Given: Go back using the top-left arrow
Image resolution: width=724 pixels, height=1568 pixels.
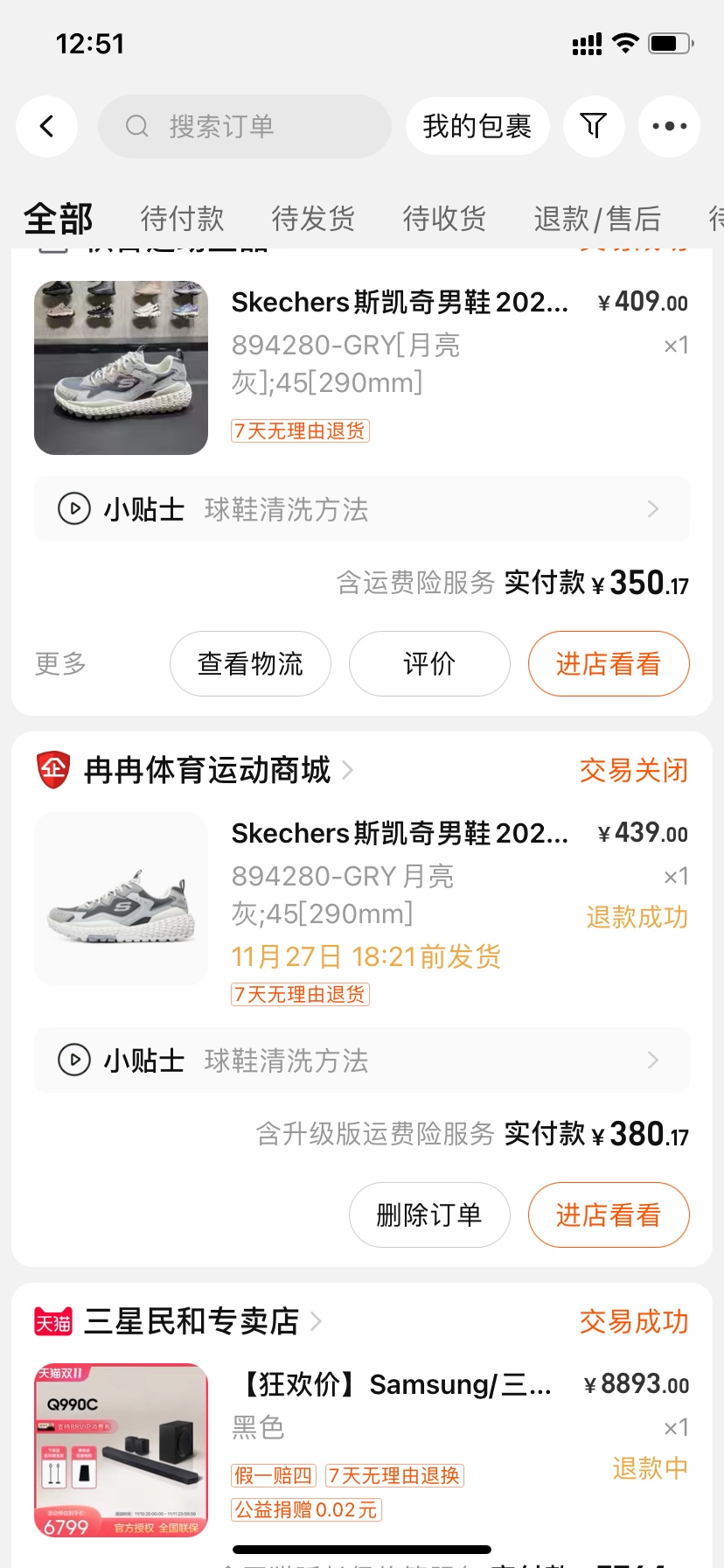Looking at the screenshot, I should [x=47, y=126].
